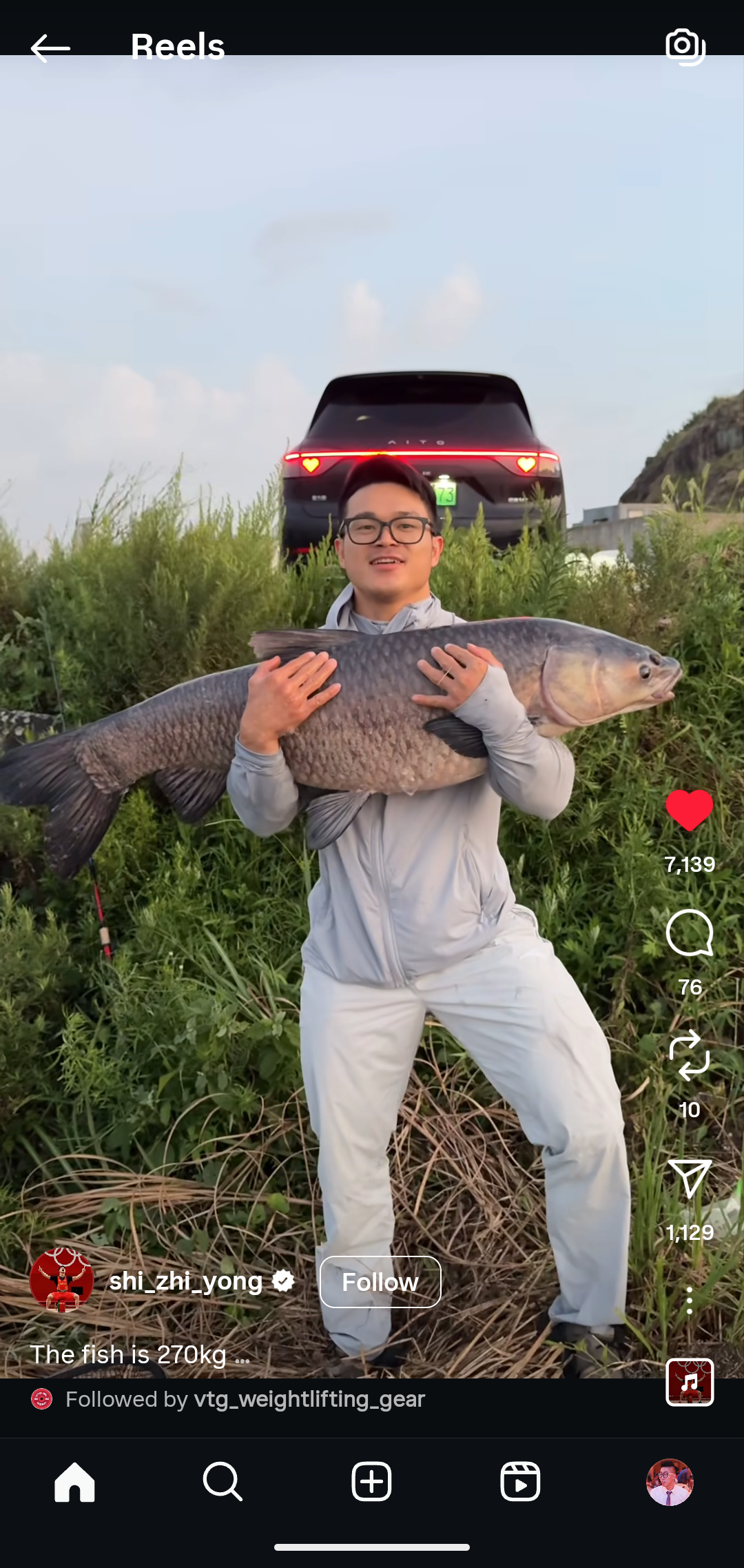Open the three-dot more options menu
Screen dimensions: 744x1568
pos(690,1301)
